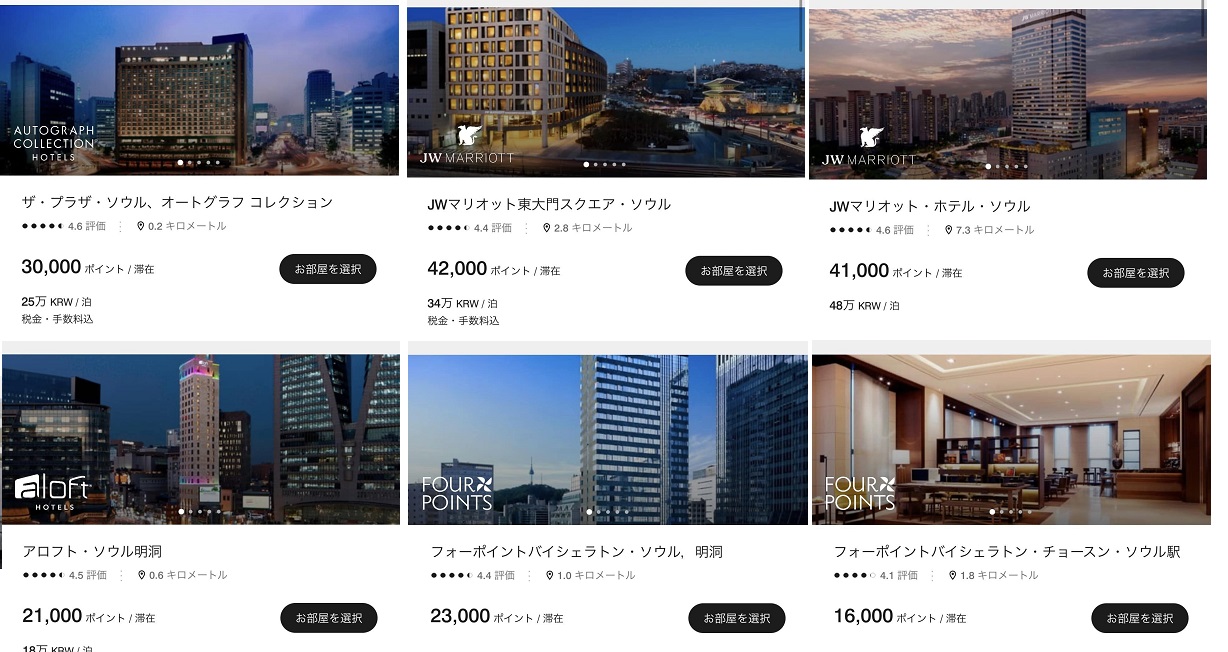1228x652 pixels.
Task: Choose a room at フォーポイント チョースン・ソウル駅
Action: pyautogui.click(x=1140, y=618)
